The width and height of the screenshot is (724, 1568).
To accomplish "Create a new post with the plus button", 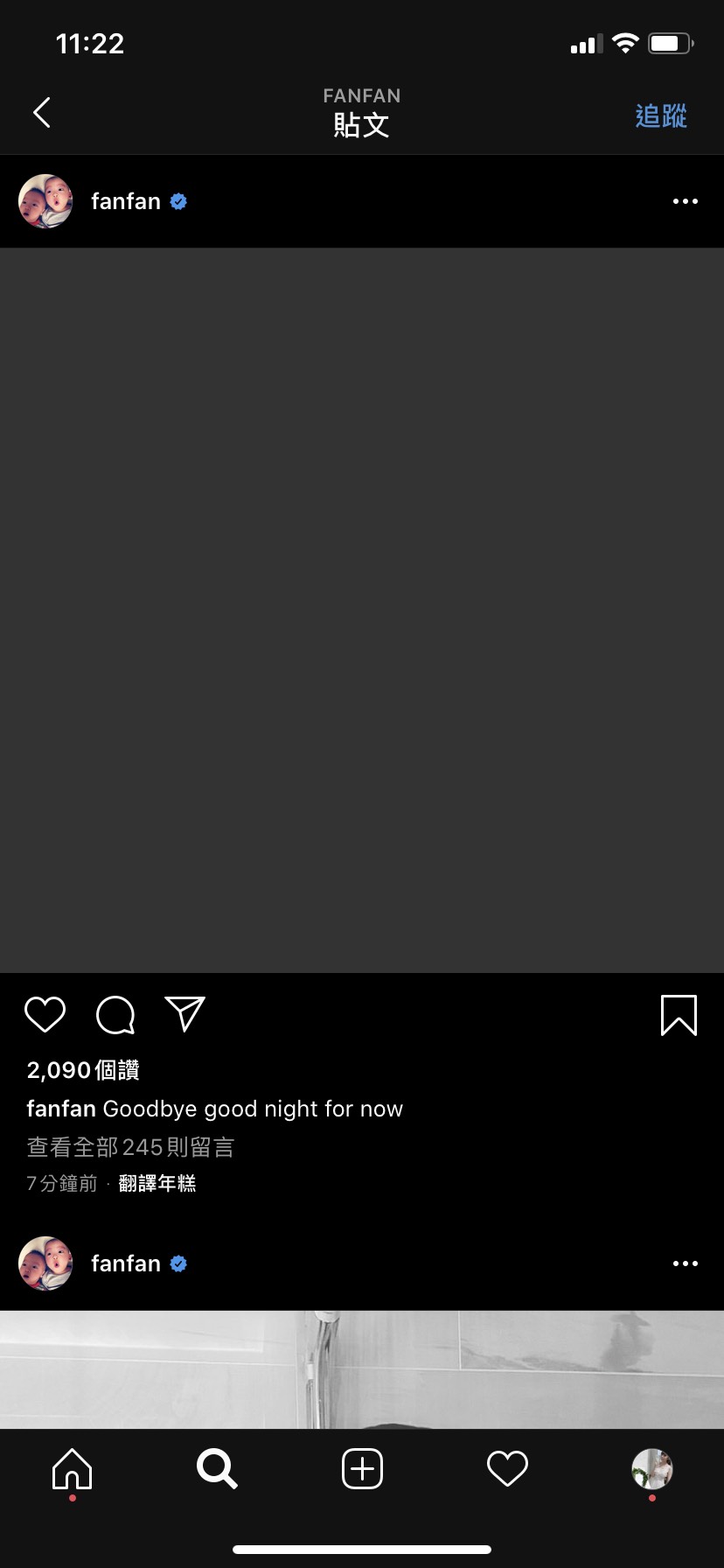I will click(x=362, y=1469).
